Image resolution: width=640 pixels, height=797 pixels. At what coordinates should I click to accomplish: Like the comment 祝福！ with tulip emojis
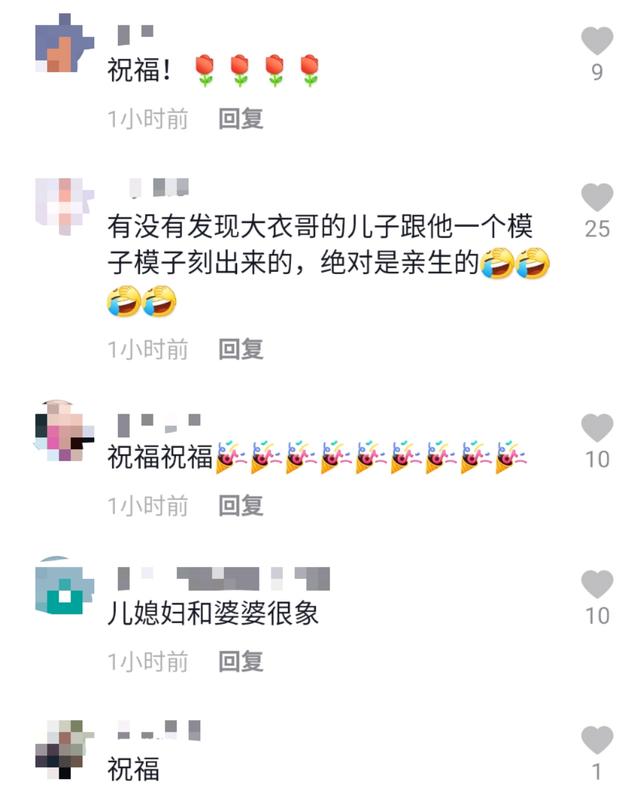[597, 41]
